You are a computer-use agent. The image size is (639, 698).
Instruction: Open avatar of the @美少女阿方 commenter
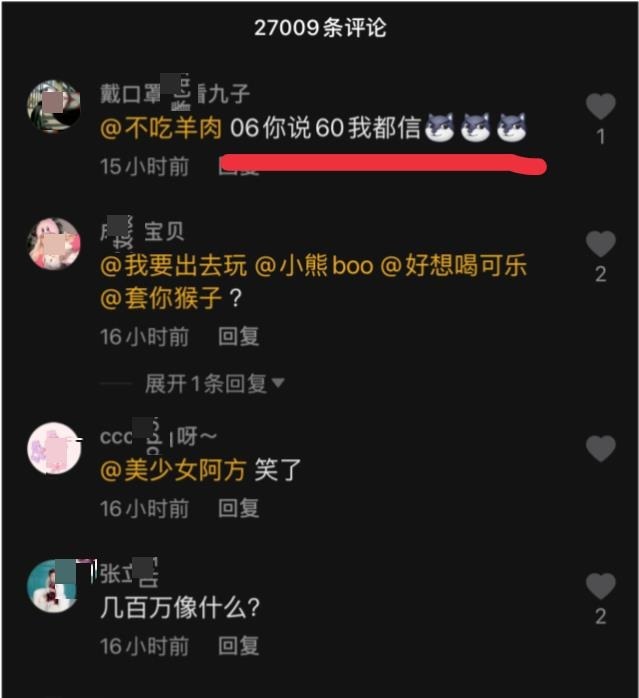[54, 448]
